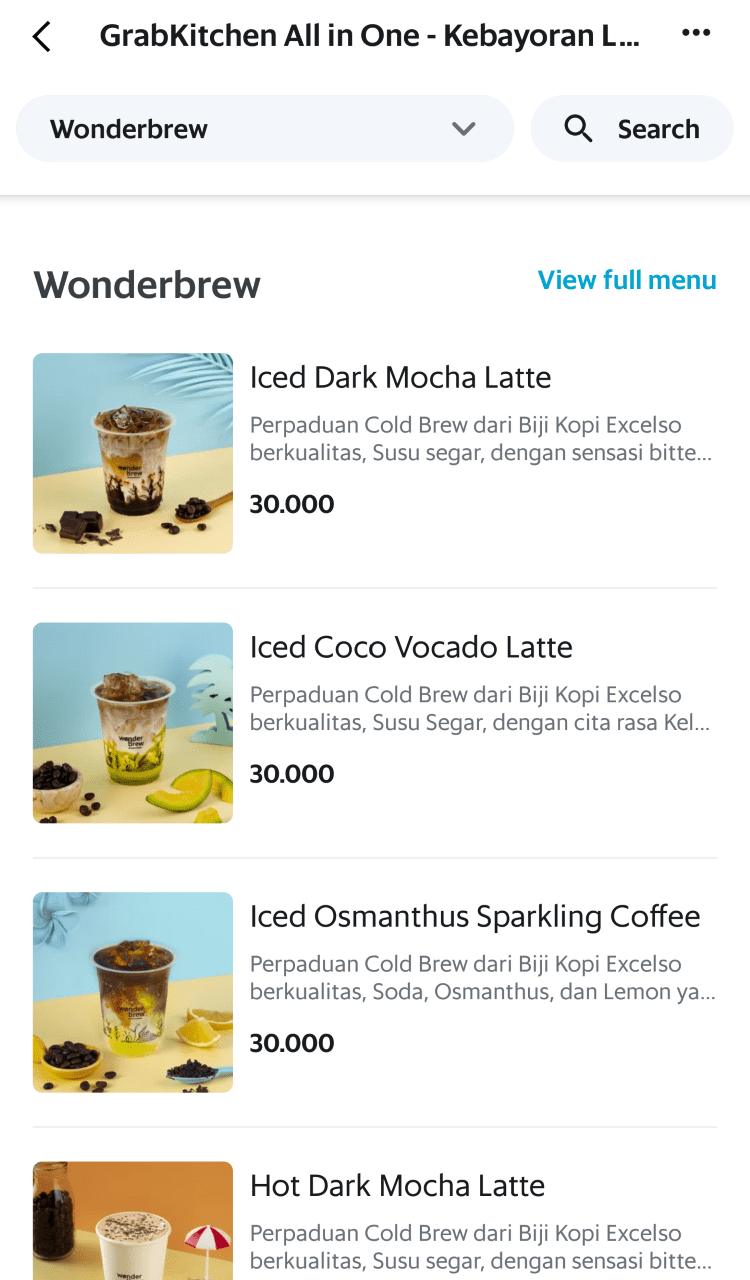Select the Hot Dark Mocha Latte item
This screenshot has width=750, height=1280.
[397, 1186]
